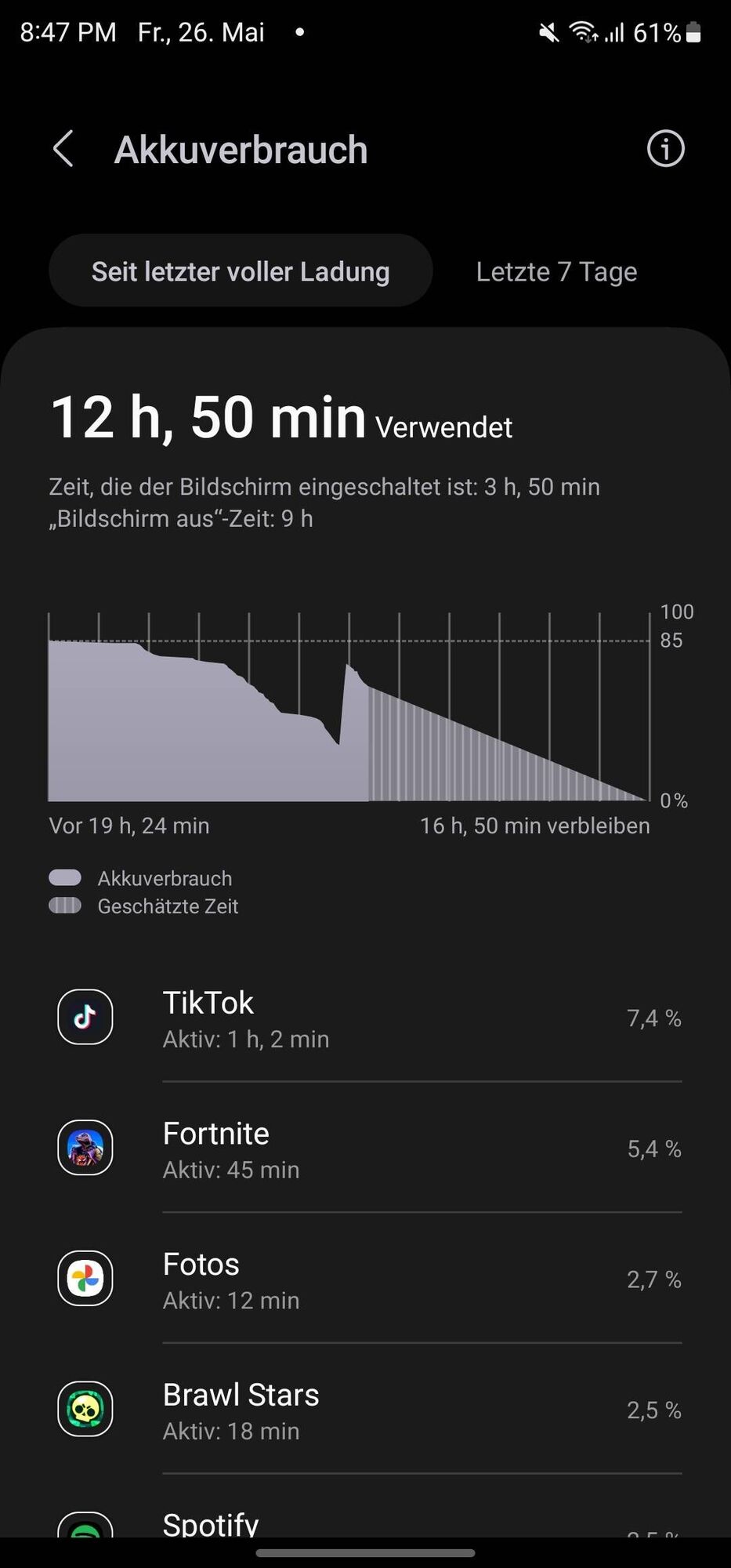Image resolution: width=731 pixels, height=1568 pixels.
Task: Open the battery usage info icon
Action: click(x=665, y=149)
